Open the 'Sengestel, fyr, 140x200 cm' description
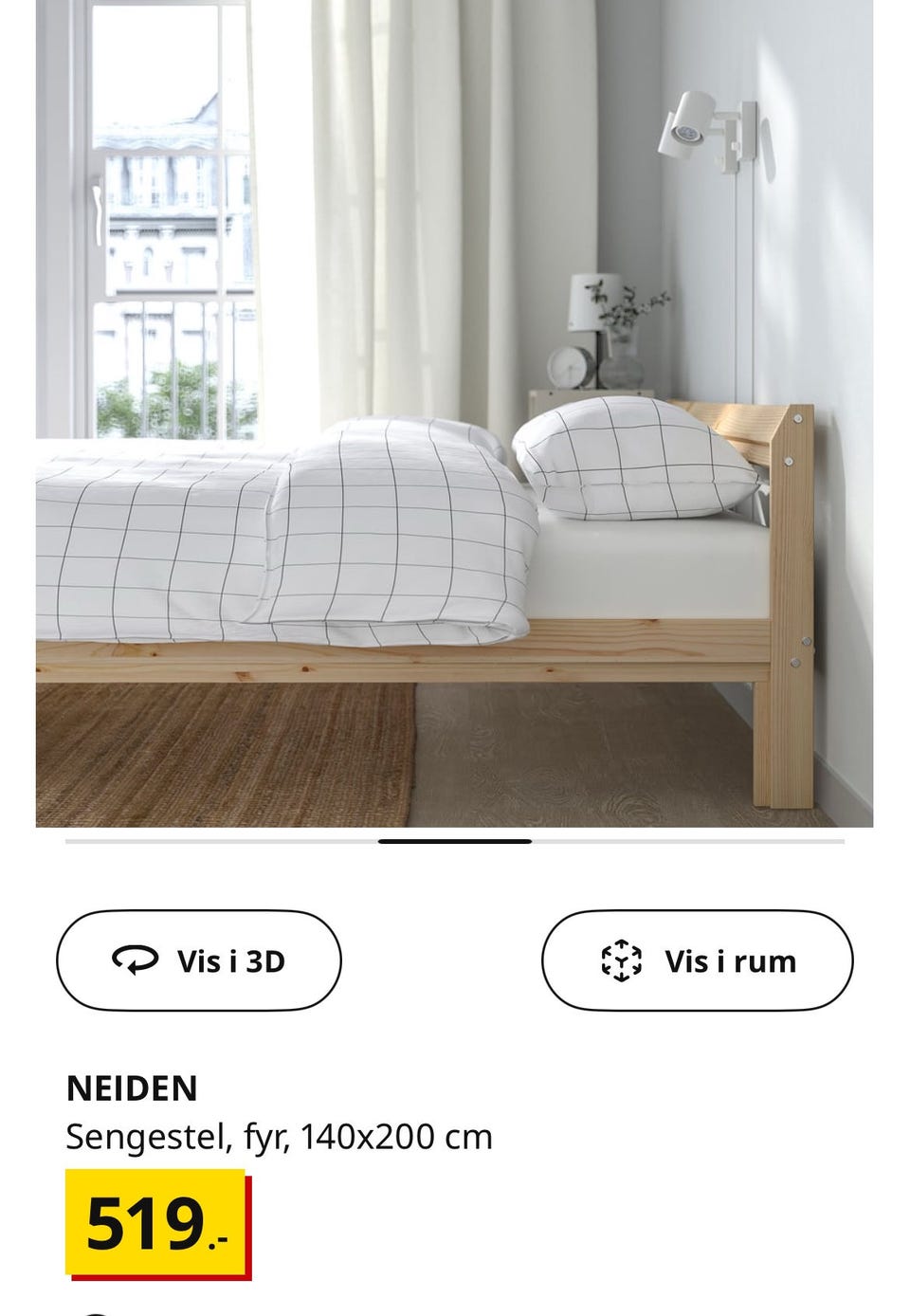 279,1138
